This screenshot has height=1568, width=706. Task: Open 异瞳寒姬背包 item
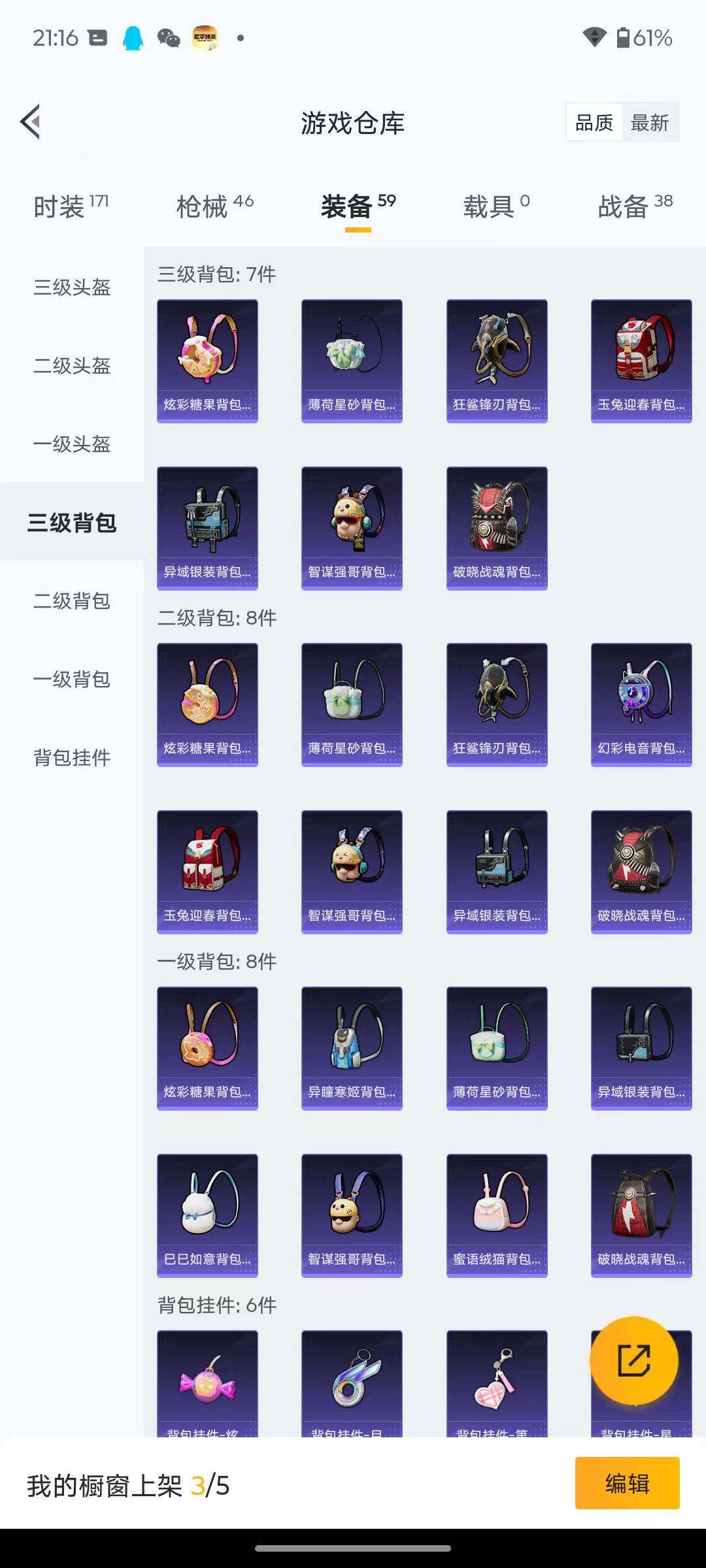(x=352, y=1048)
